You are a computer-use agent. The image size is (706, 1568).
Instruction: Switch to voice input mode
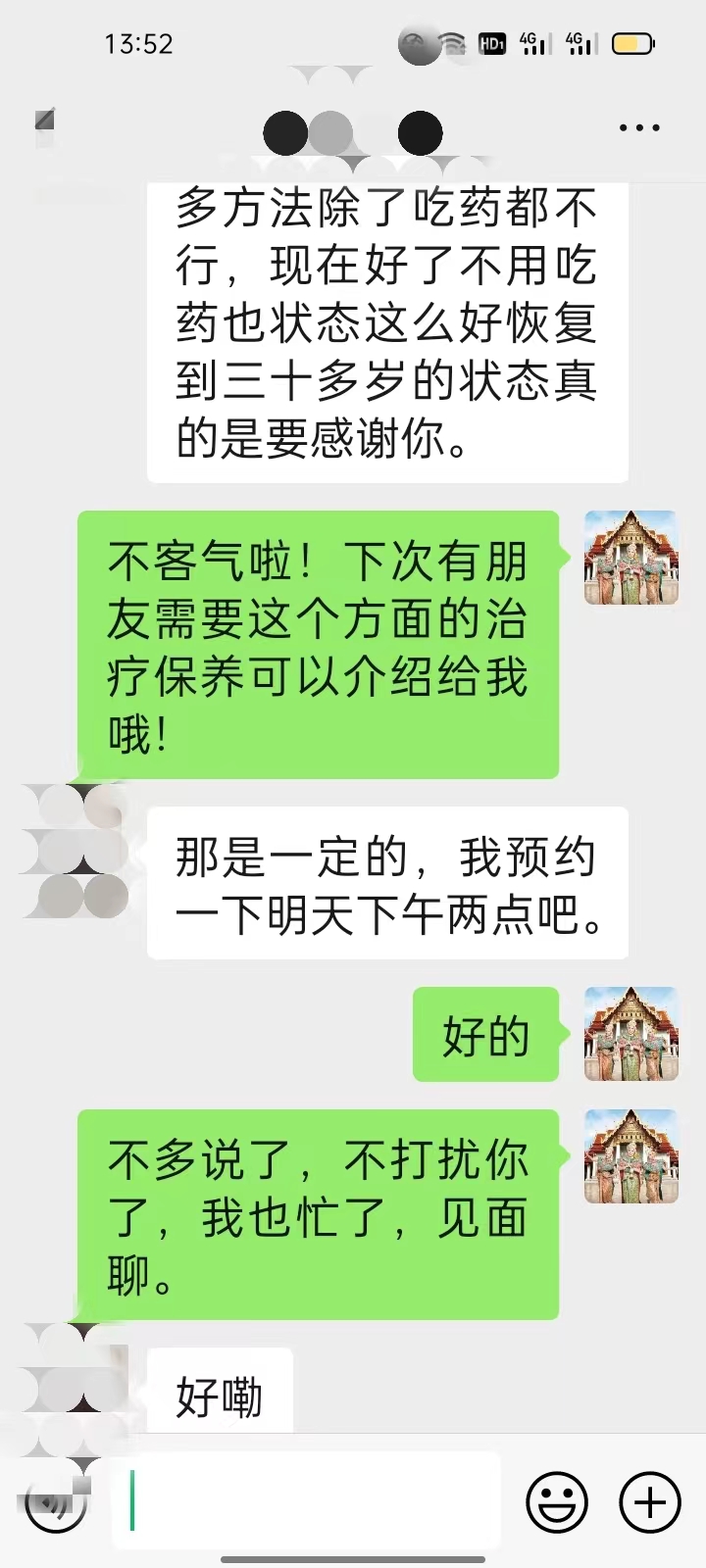tap(56, 1501)
